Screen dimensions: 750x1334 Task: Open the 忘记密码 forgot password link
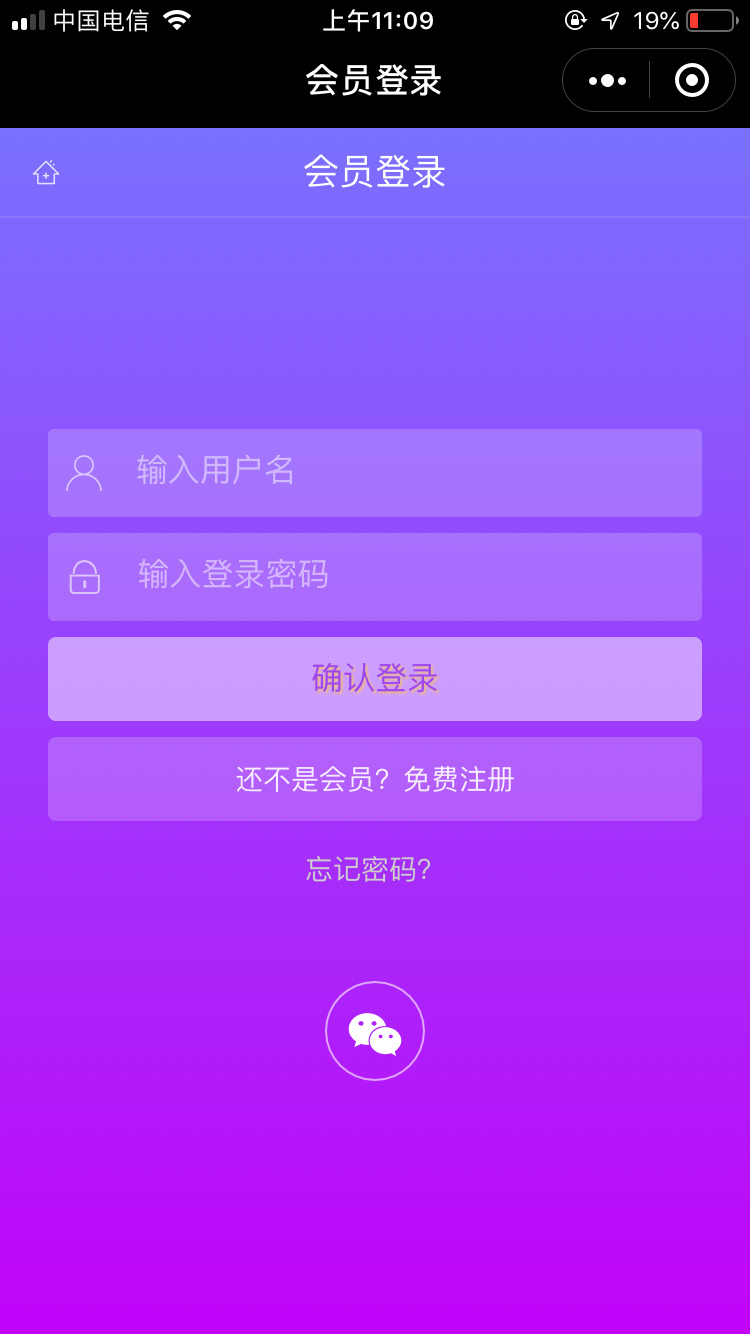(368, 870)
